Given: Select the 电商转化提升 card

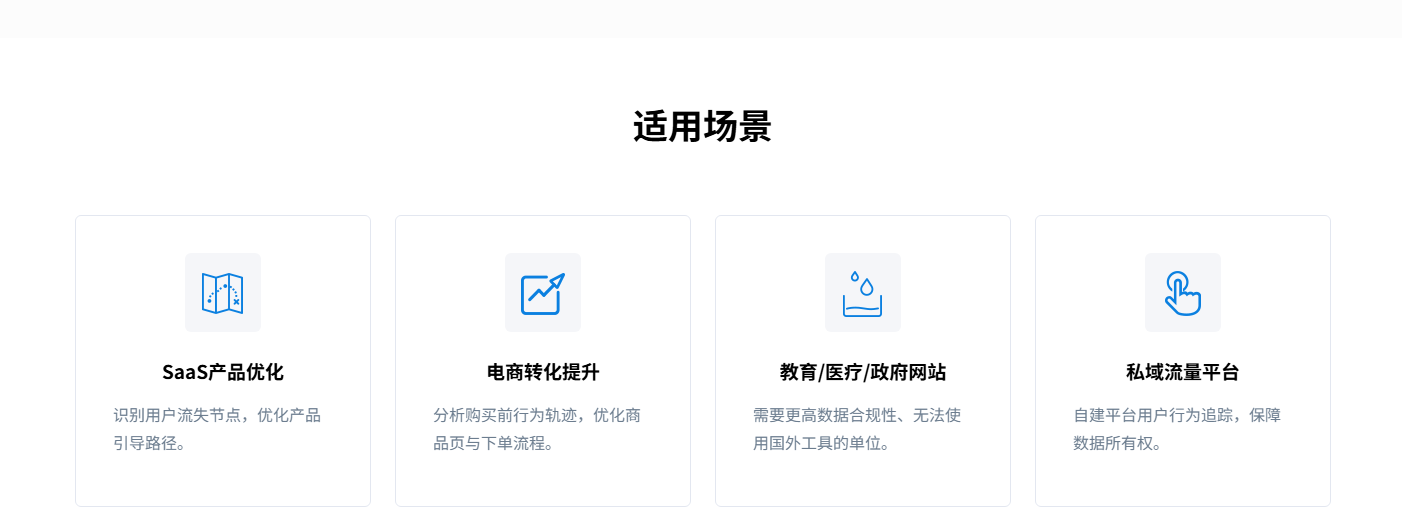Looking at the screenshot, I should 543,361.
